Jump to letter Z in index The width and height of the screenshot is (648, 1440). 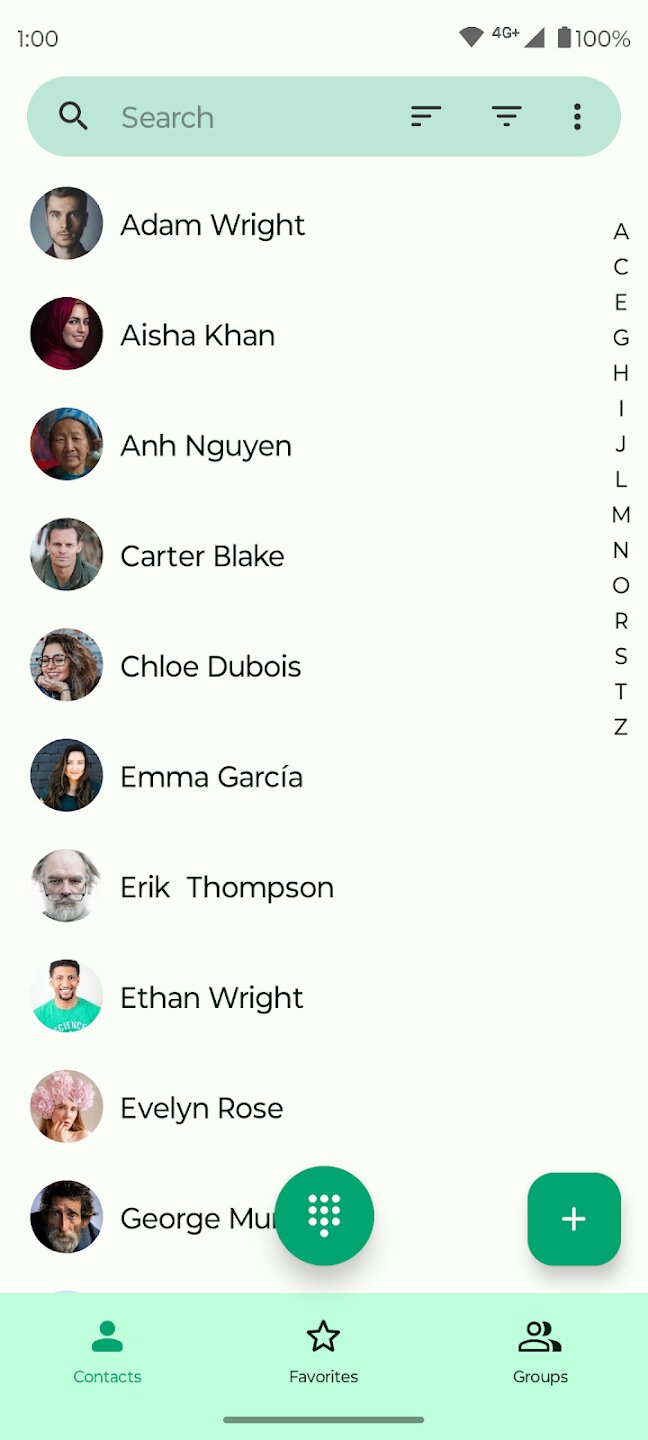[621, 727]
